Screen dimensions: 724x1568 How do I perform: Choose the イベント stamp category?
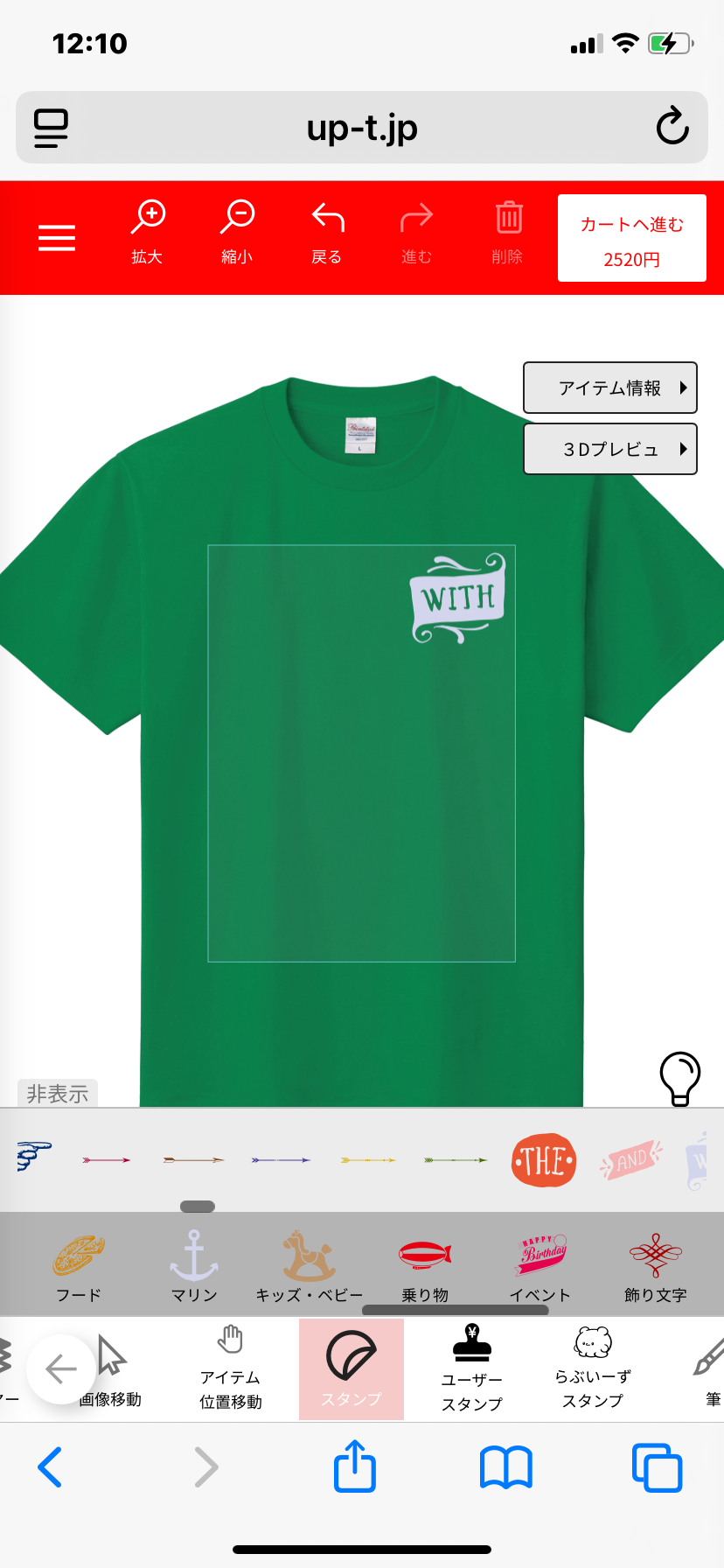click(540, 1267)
